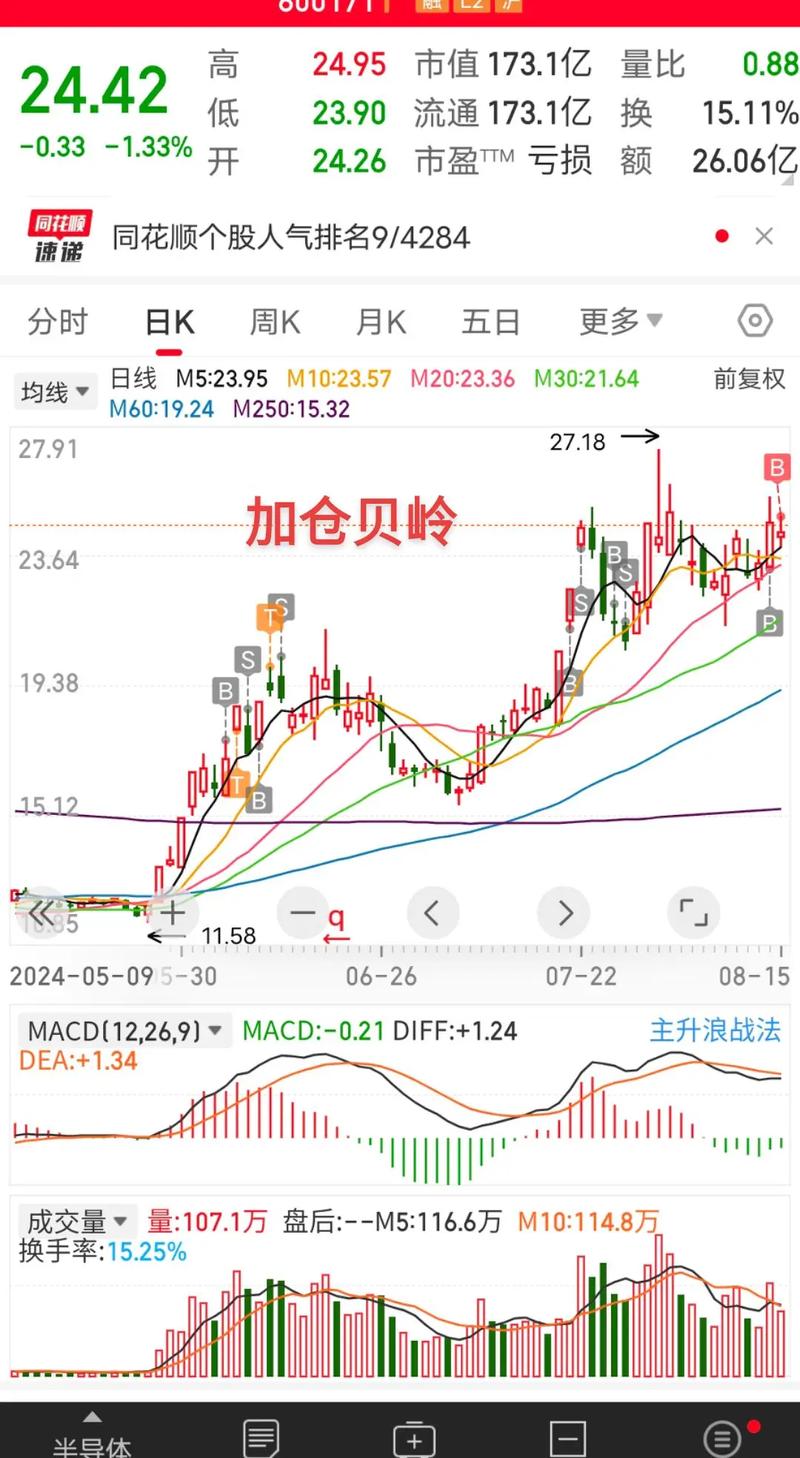
Task: Pan the chart right with the arrow
Action: click(x=563, y=913)
